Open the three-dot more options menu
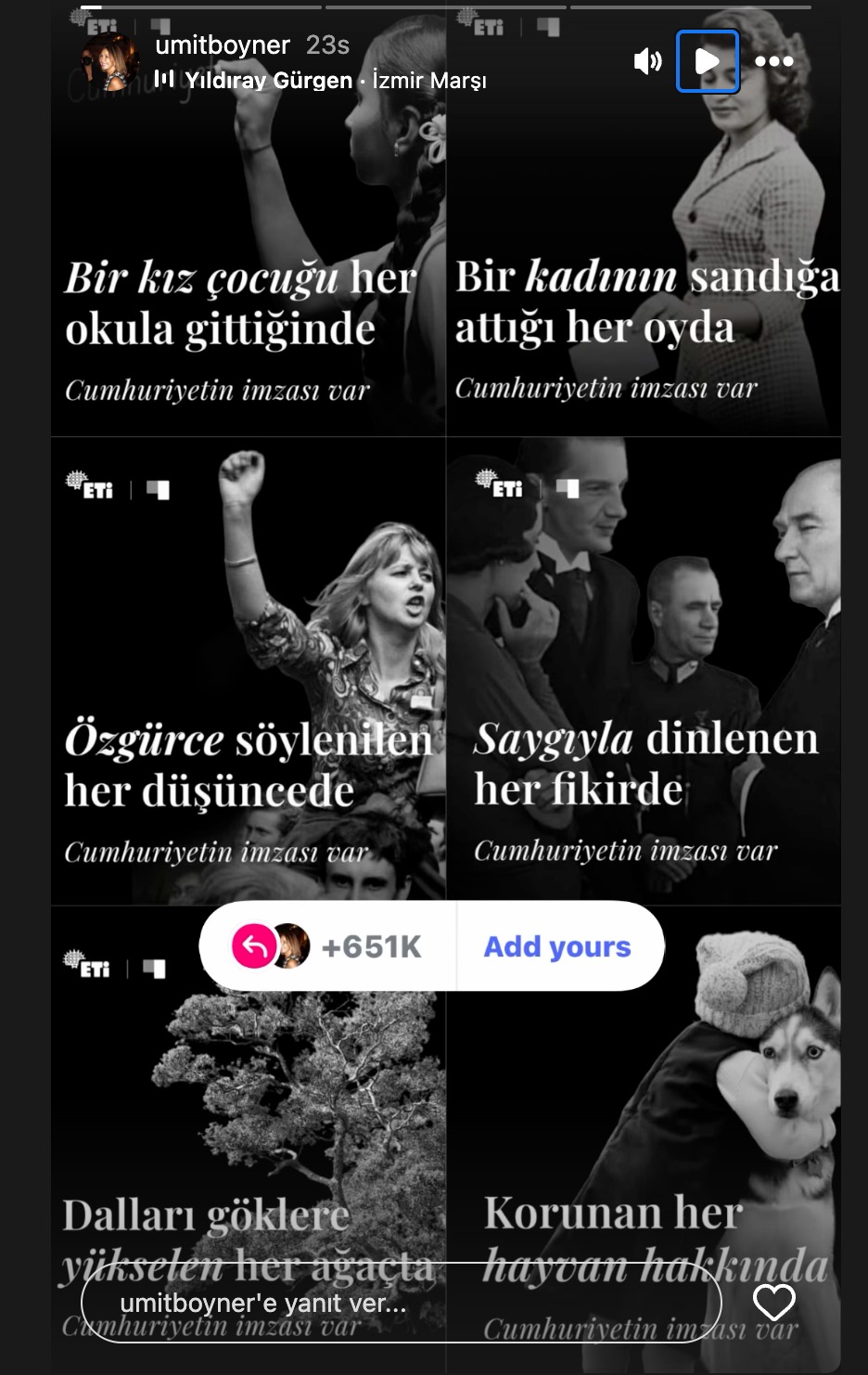The image size is (868, 1375). (773, 61)
